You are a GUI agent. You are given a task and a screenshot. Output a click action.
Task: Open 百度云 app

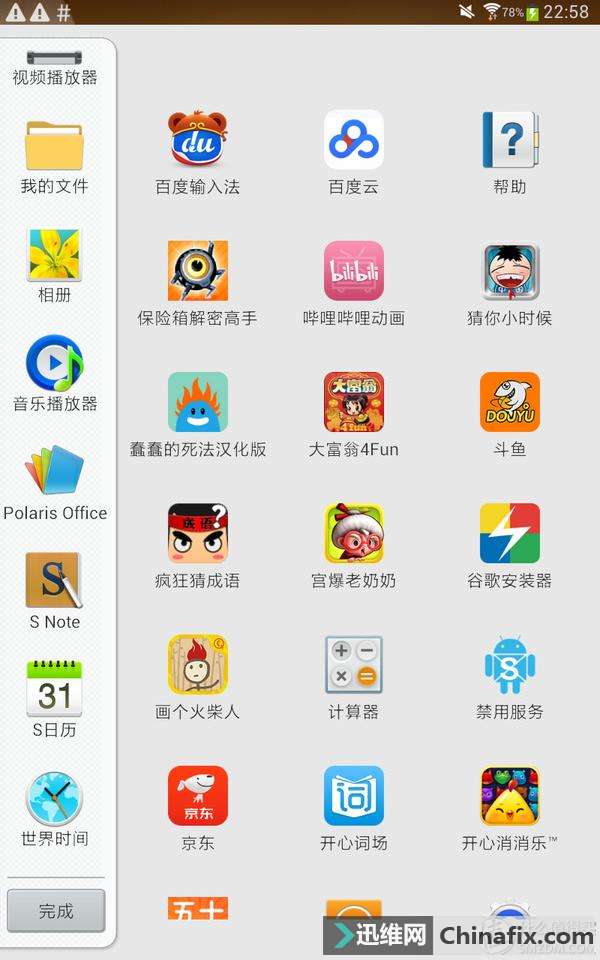(x=354, y=140)
